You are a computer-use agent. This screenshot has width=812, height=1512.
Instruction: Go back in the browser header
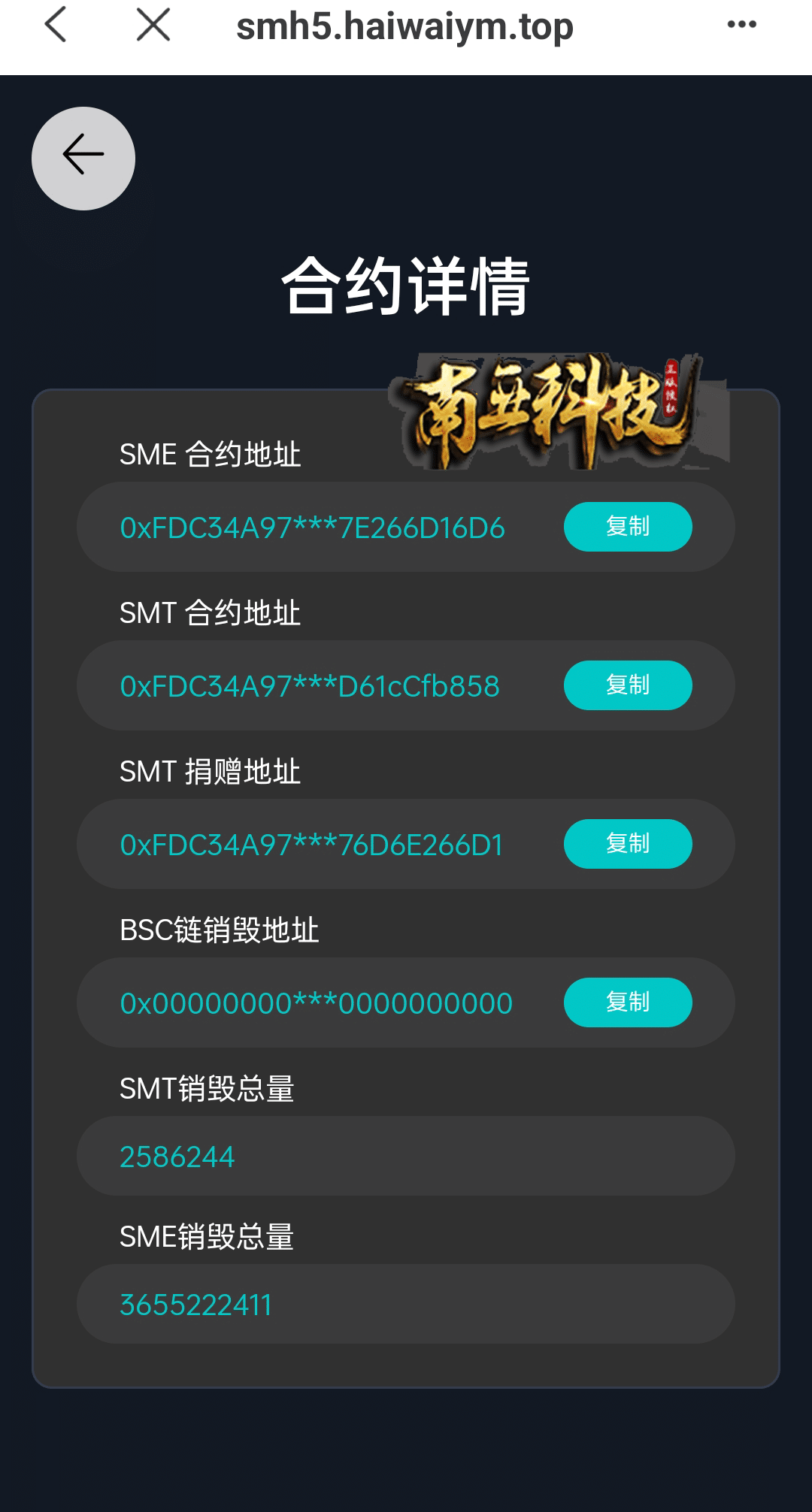pyautogui.click(x=56, y=25)
